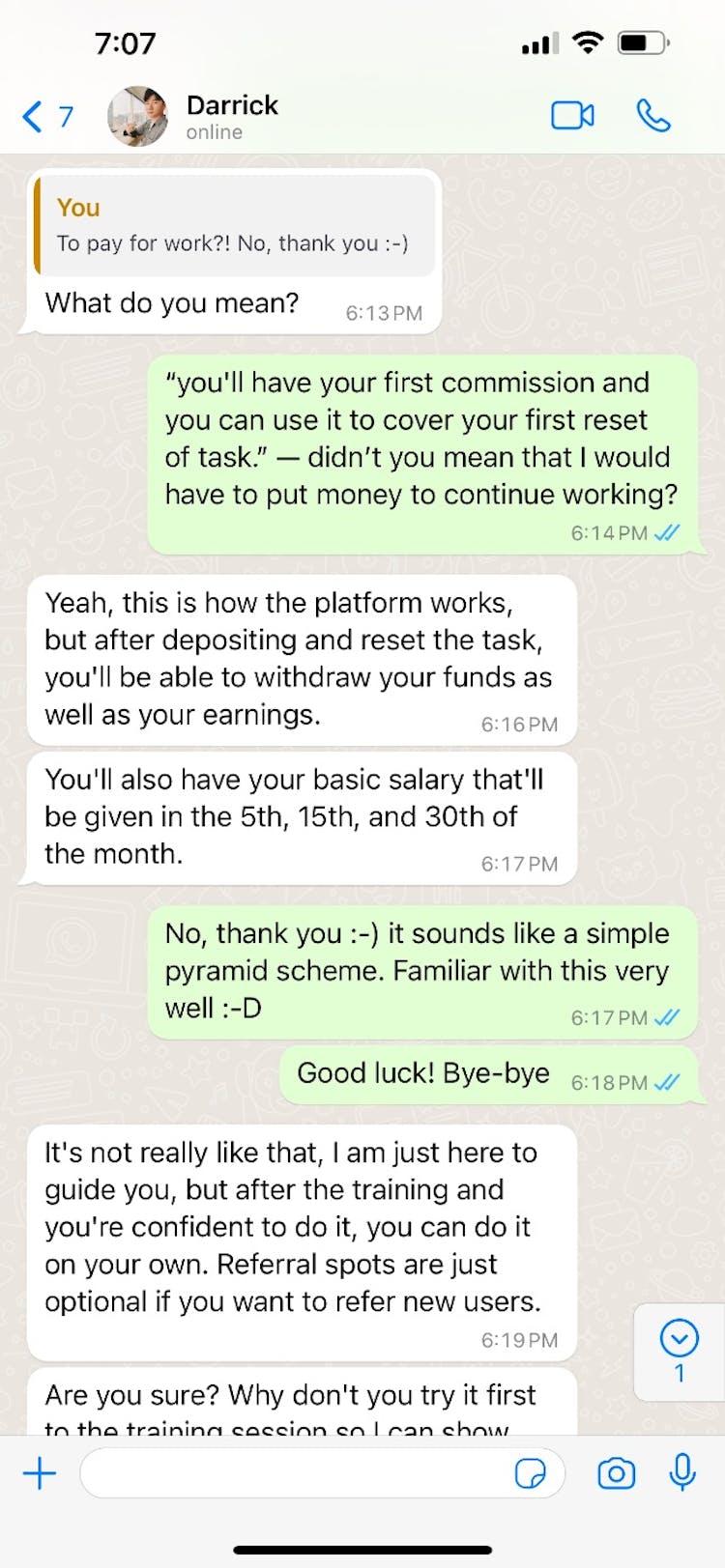
Task: Toggle Darrick's online status details
Action: (x=214, y=132)
